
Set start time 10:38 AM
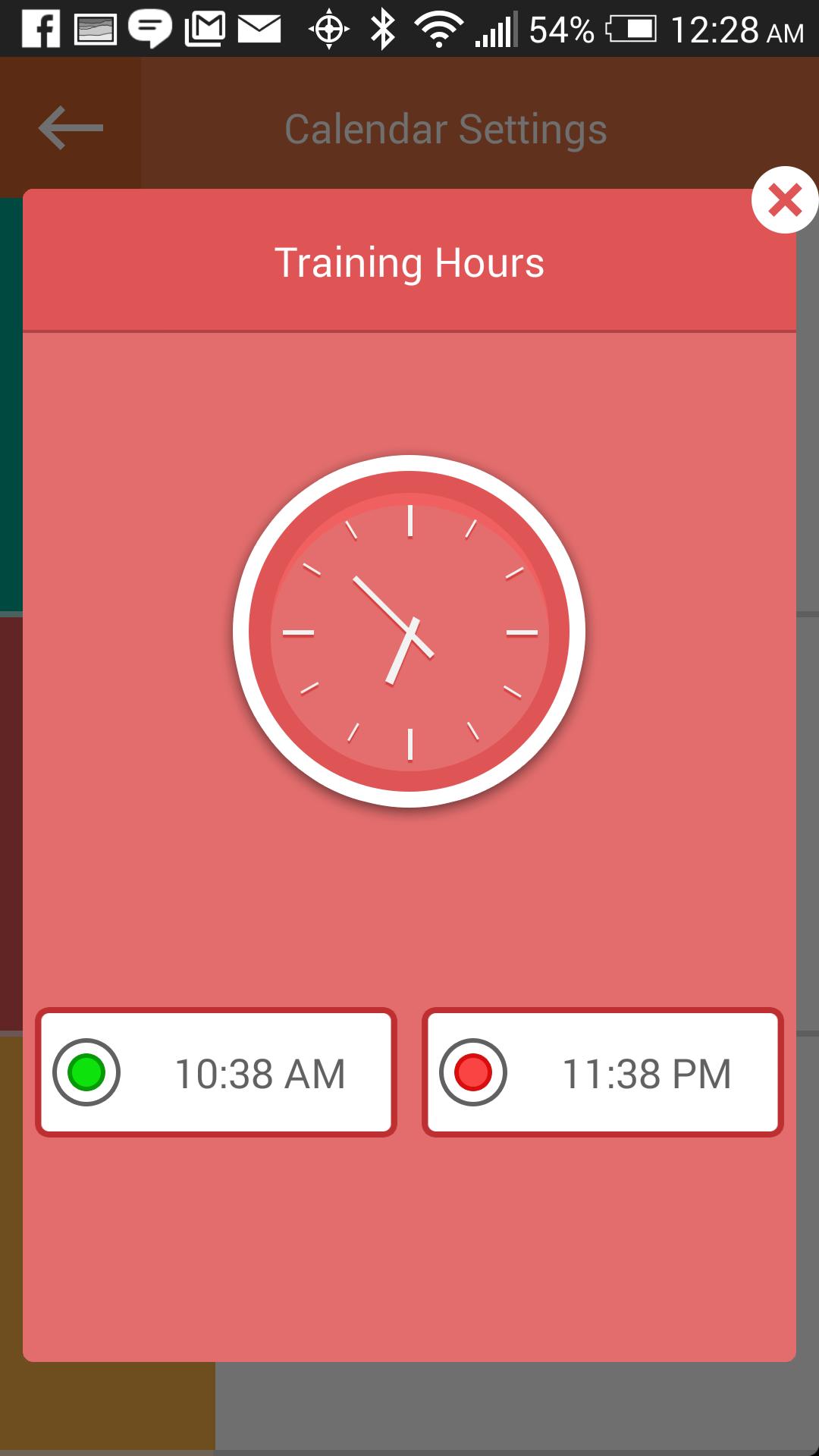tap(216, 1072)
